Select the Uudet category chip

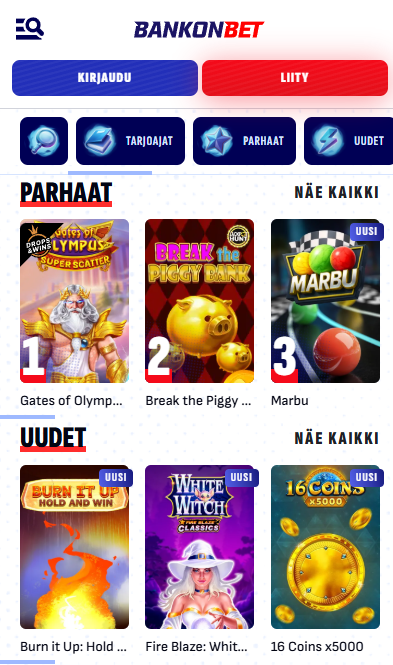click(348, 141)
